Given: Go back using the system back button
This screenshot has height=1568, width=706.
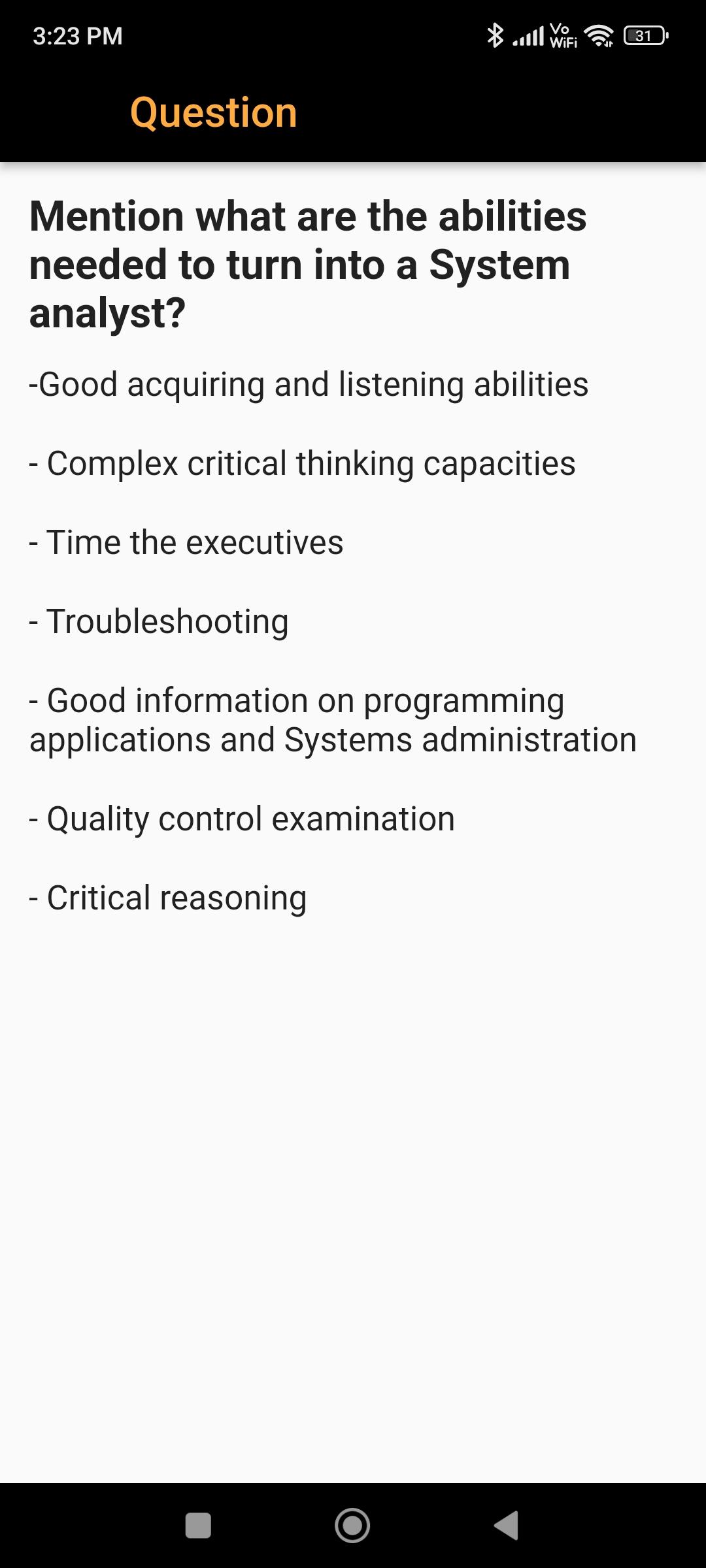Looking at the screenshot, I should point(507,1526).
